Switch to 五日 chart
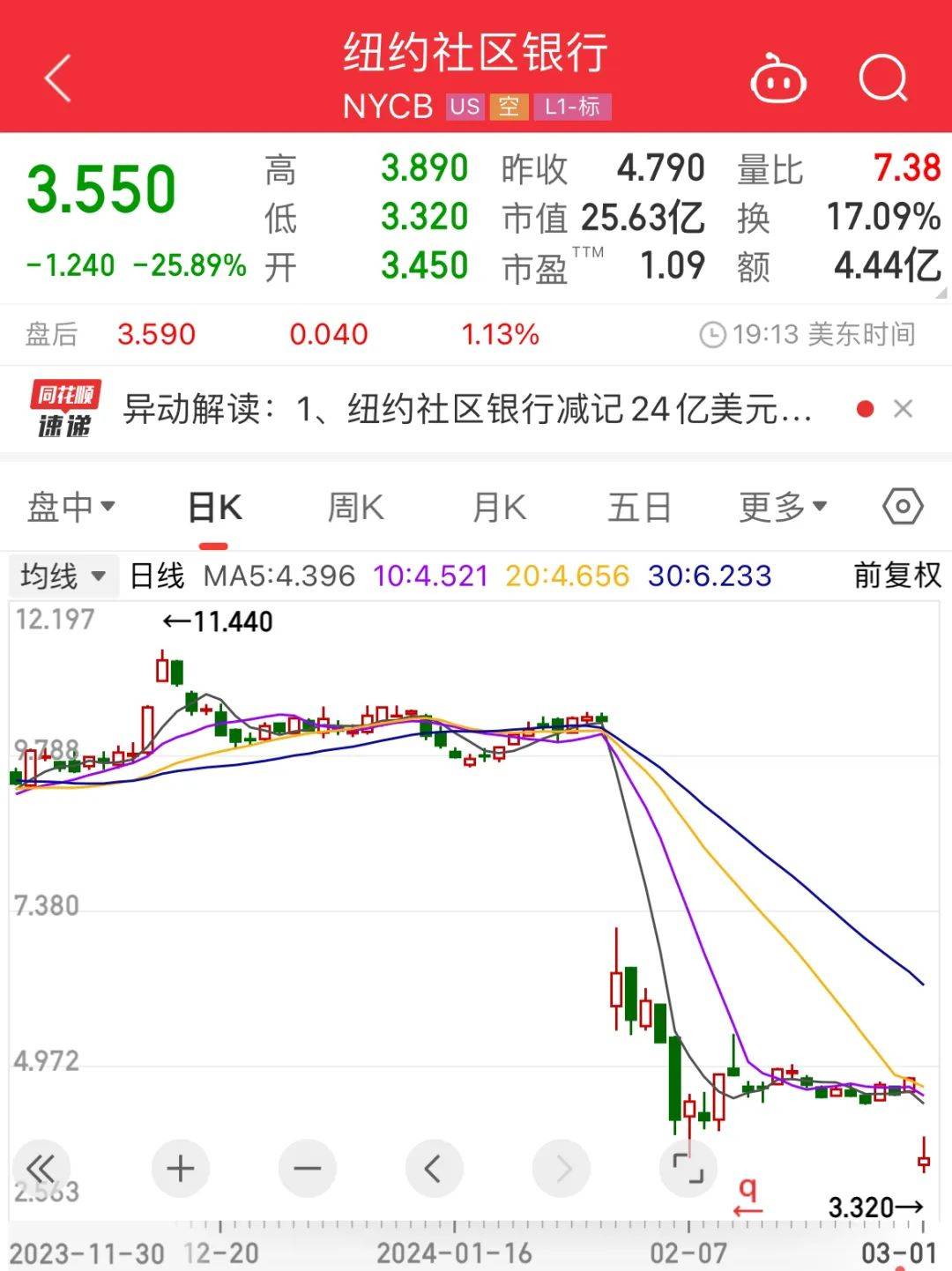The height and width of the screenshot is (1271, 952). 639,508
